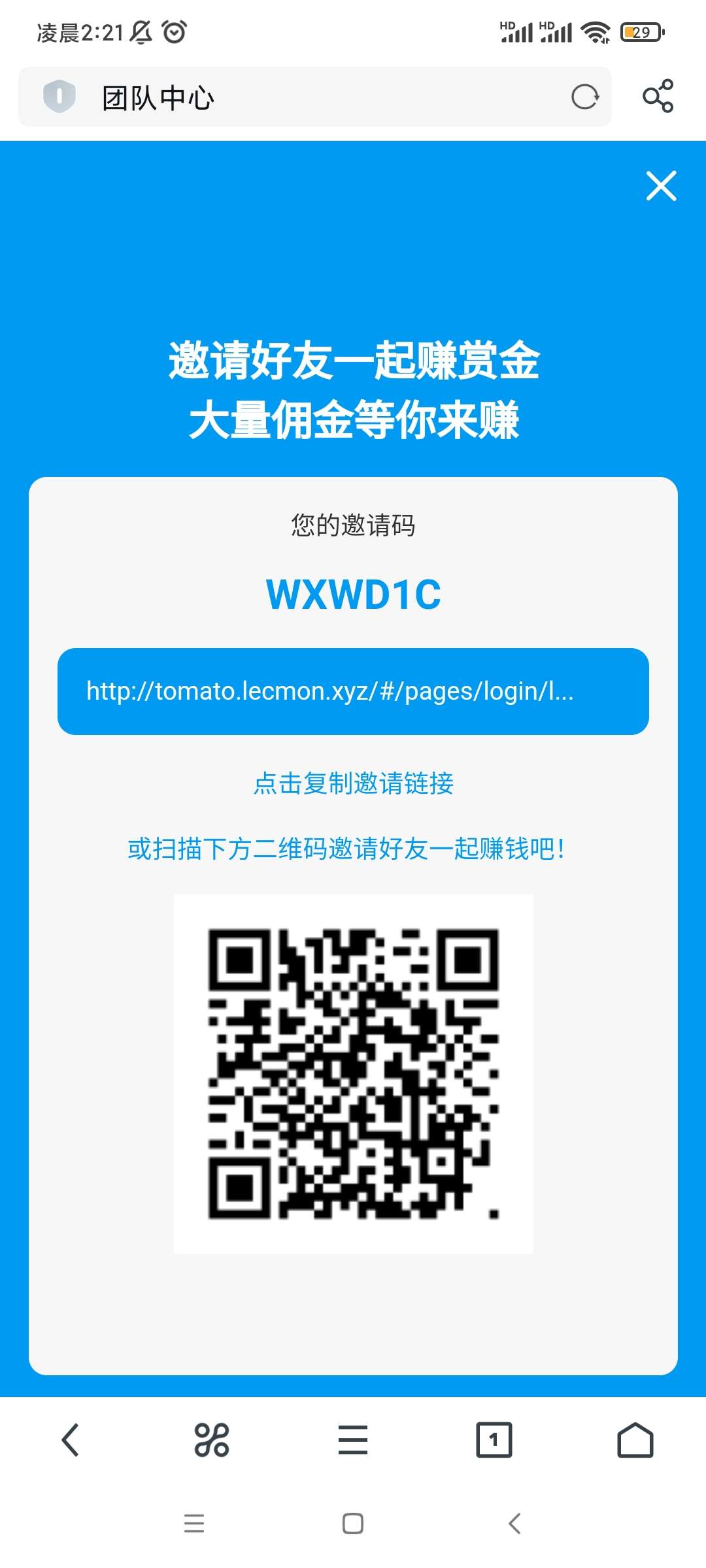706x1568 pixels.
Task: Open the browser tools grid icon
Action: click(x=211, y=1440)
